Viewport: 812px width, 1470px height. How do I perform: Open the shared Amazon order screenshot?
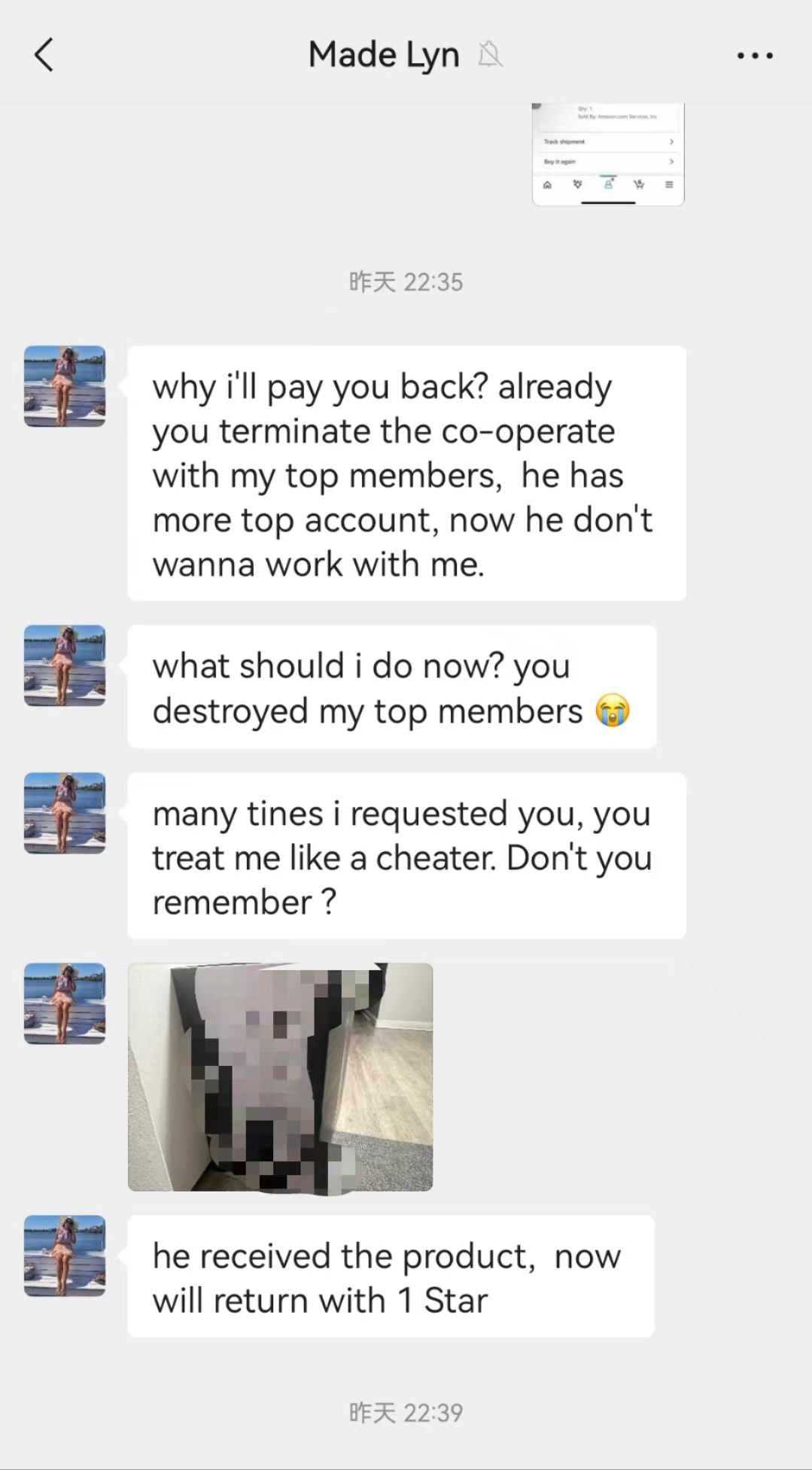608,154
